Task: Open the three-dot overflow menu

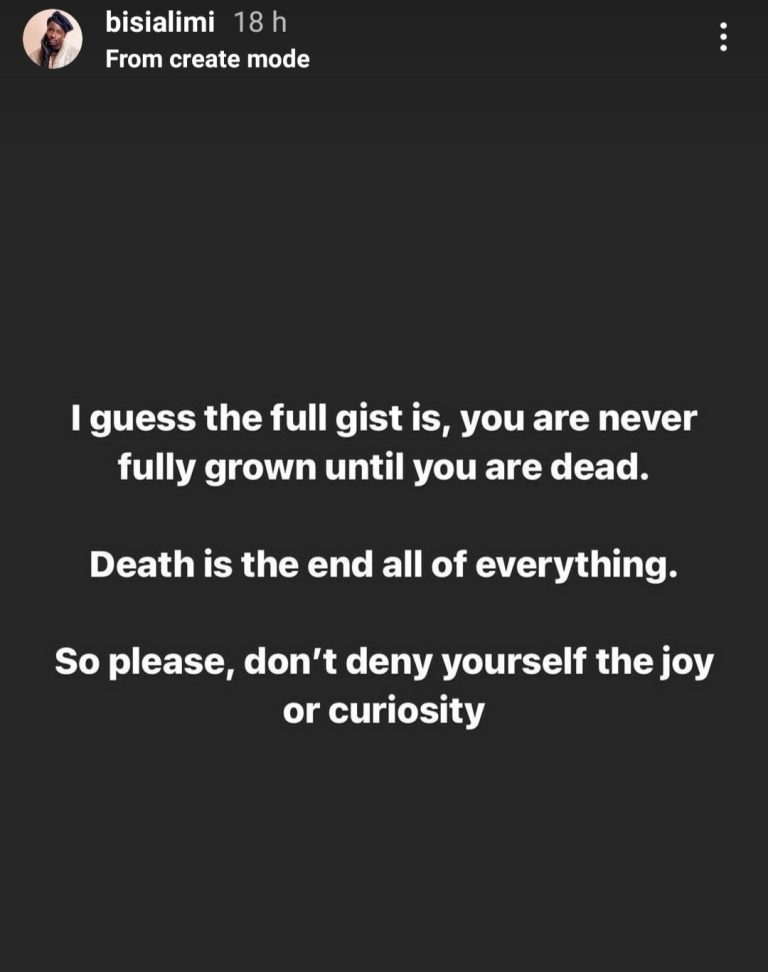Action: 723,38
